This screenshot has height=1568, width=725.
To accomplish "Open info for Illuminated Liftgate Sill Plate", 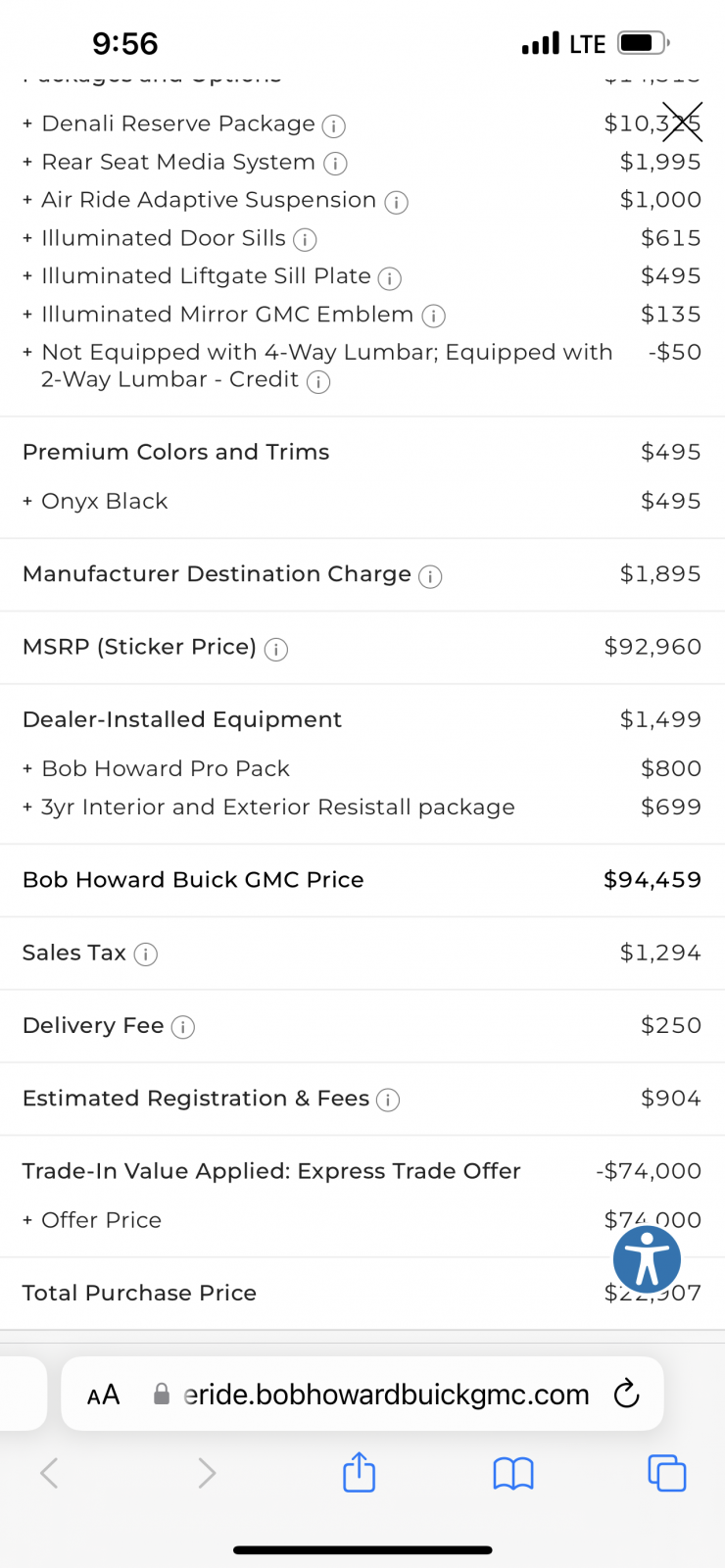I will pyautogui.click(x=390, y=279).
